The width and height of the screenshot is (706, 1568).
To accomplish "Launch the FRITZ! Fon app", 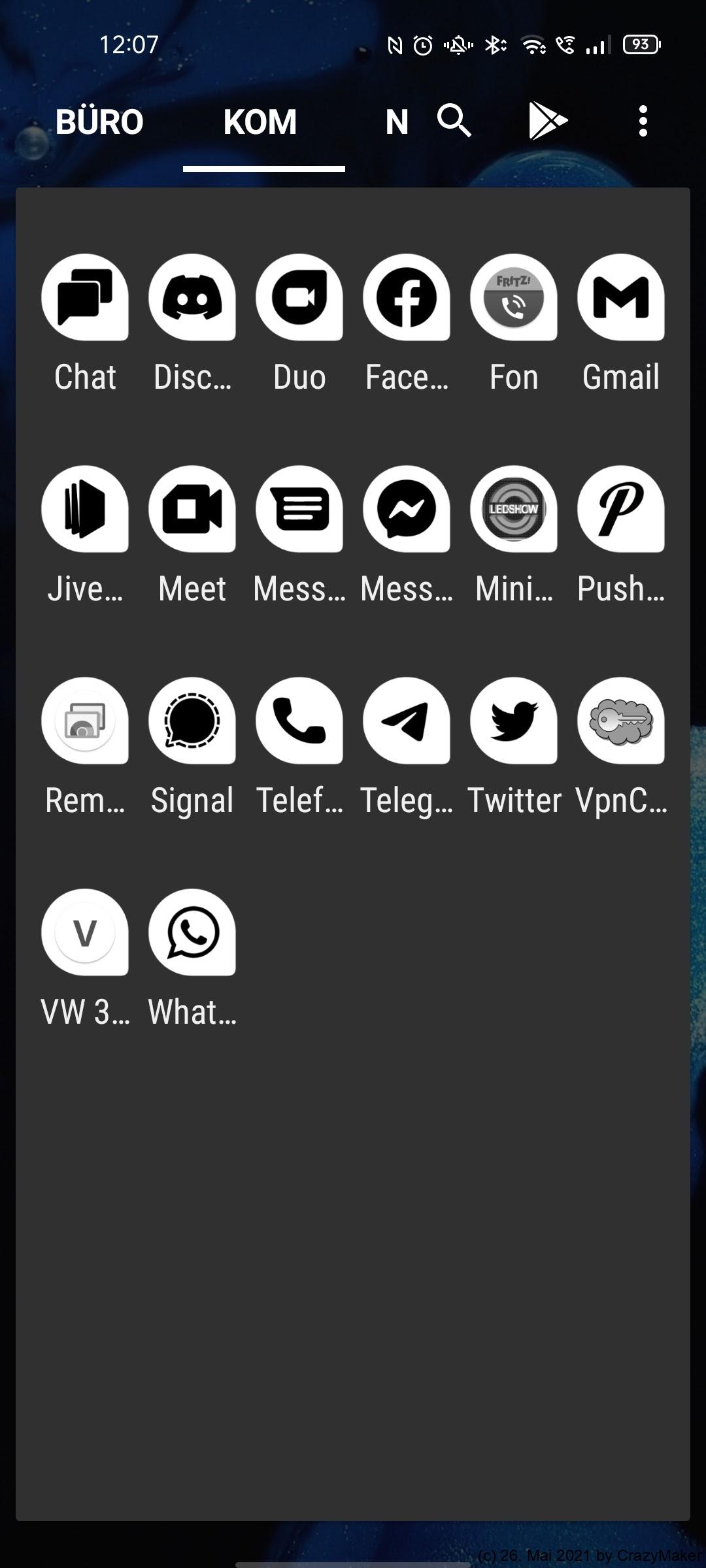I will pos(514,298).
